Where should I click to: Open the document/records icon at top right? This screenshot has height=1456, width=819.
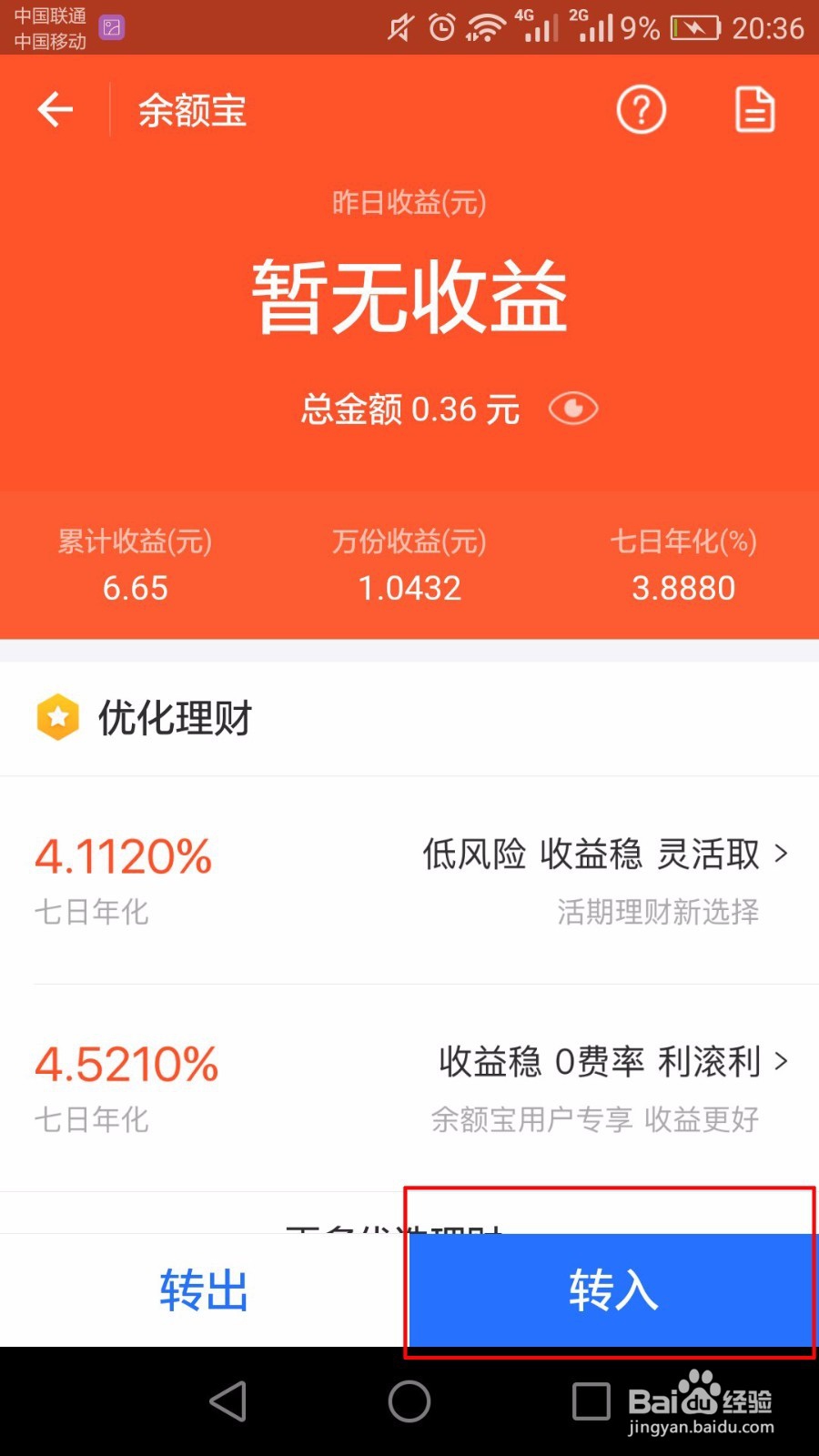coord(754,109)
